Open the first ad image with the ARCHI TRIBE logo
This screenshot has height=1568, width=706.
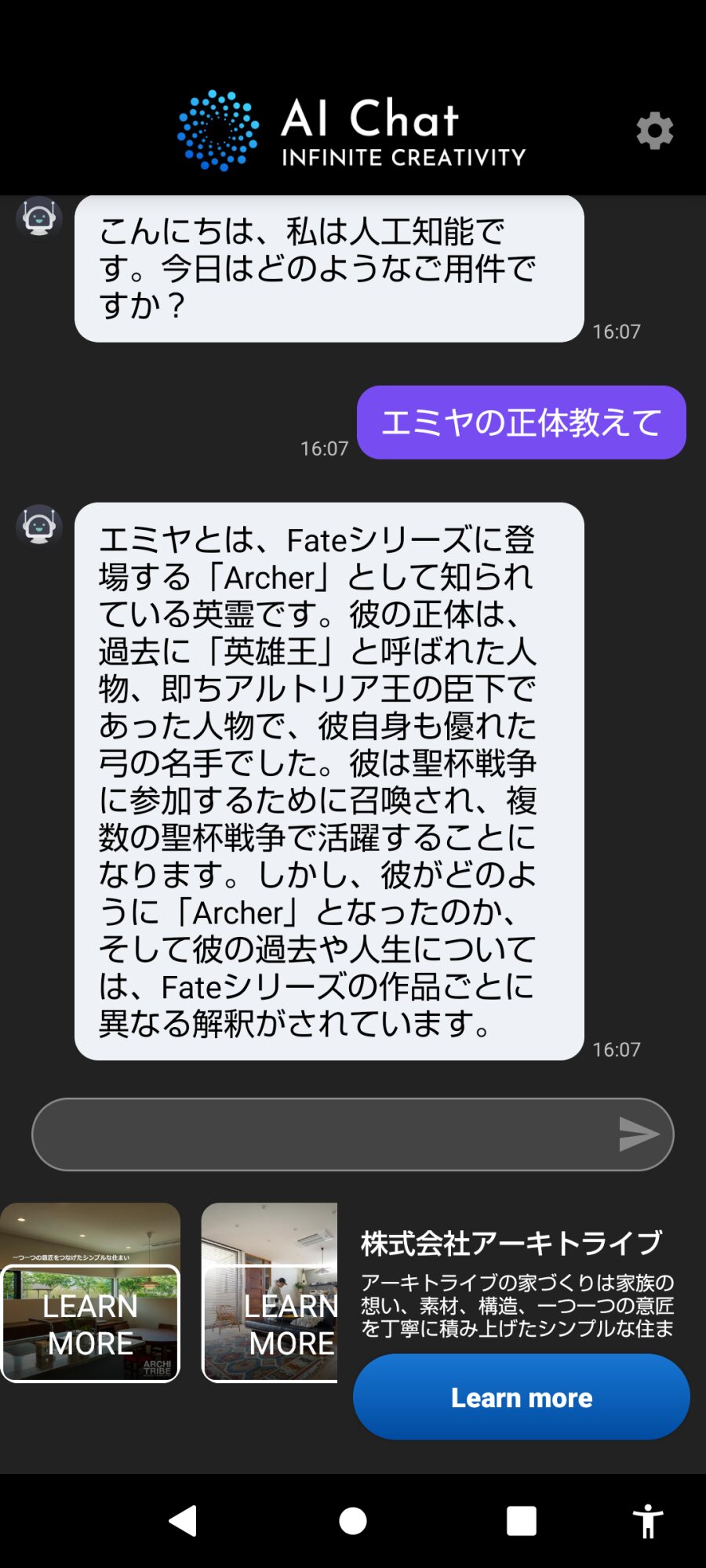pos(90,1292)
